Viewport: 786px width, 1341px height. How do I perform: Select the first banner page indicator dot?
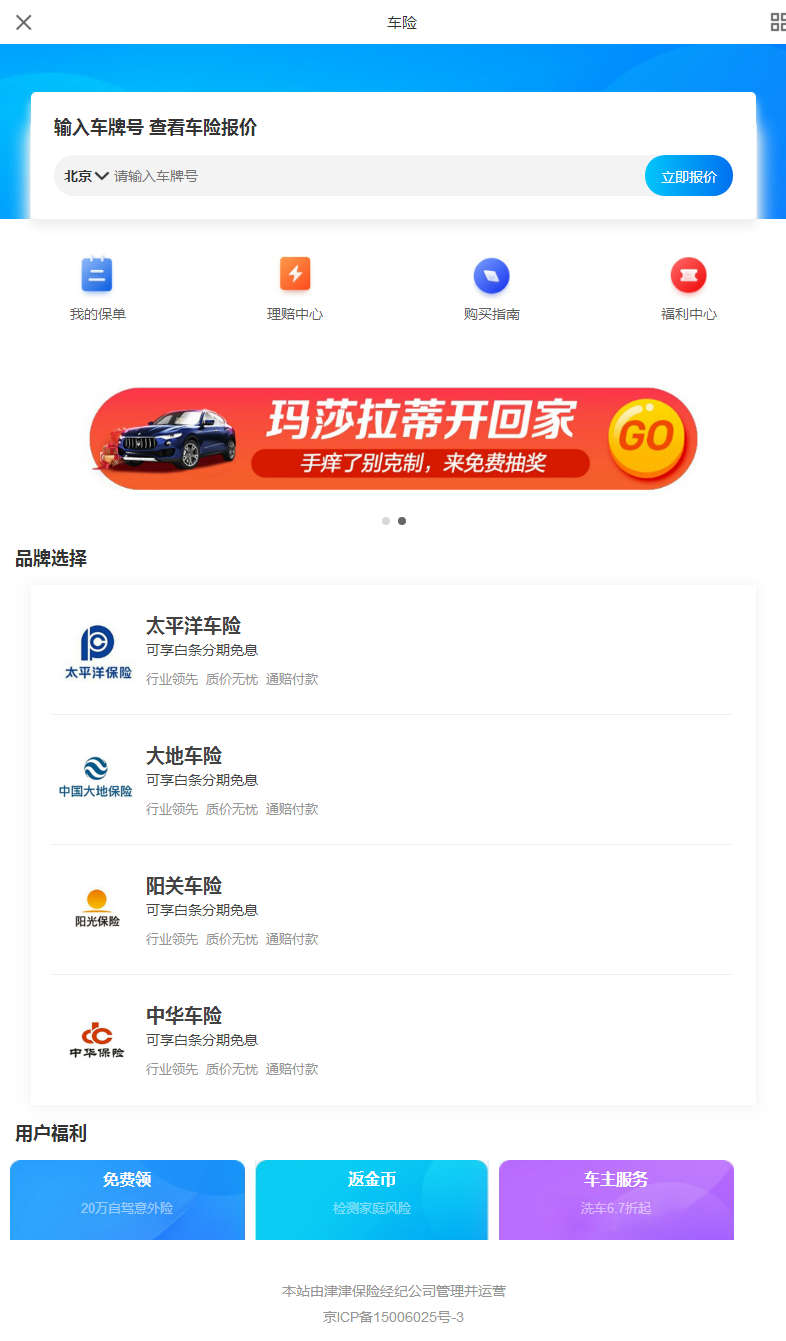pyautogui.click(x=386, y=521)
